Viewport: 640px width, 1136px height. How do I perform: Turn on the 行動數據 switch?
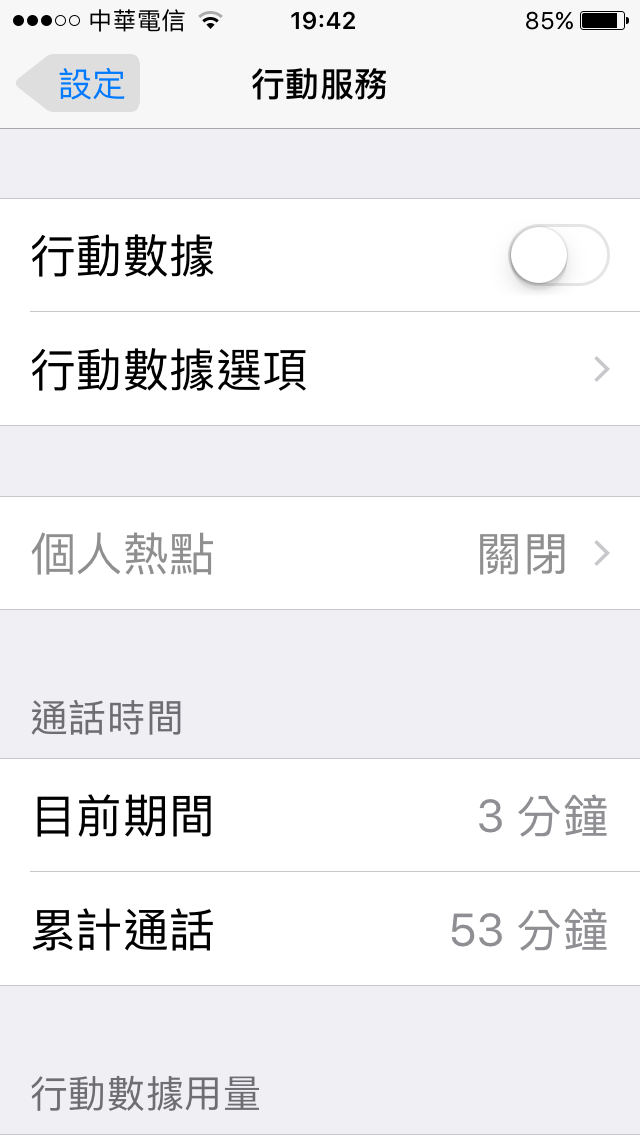click(x=558, y=256)
